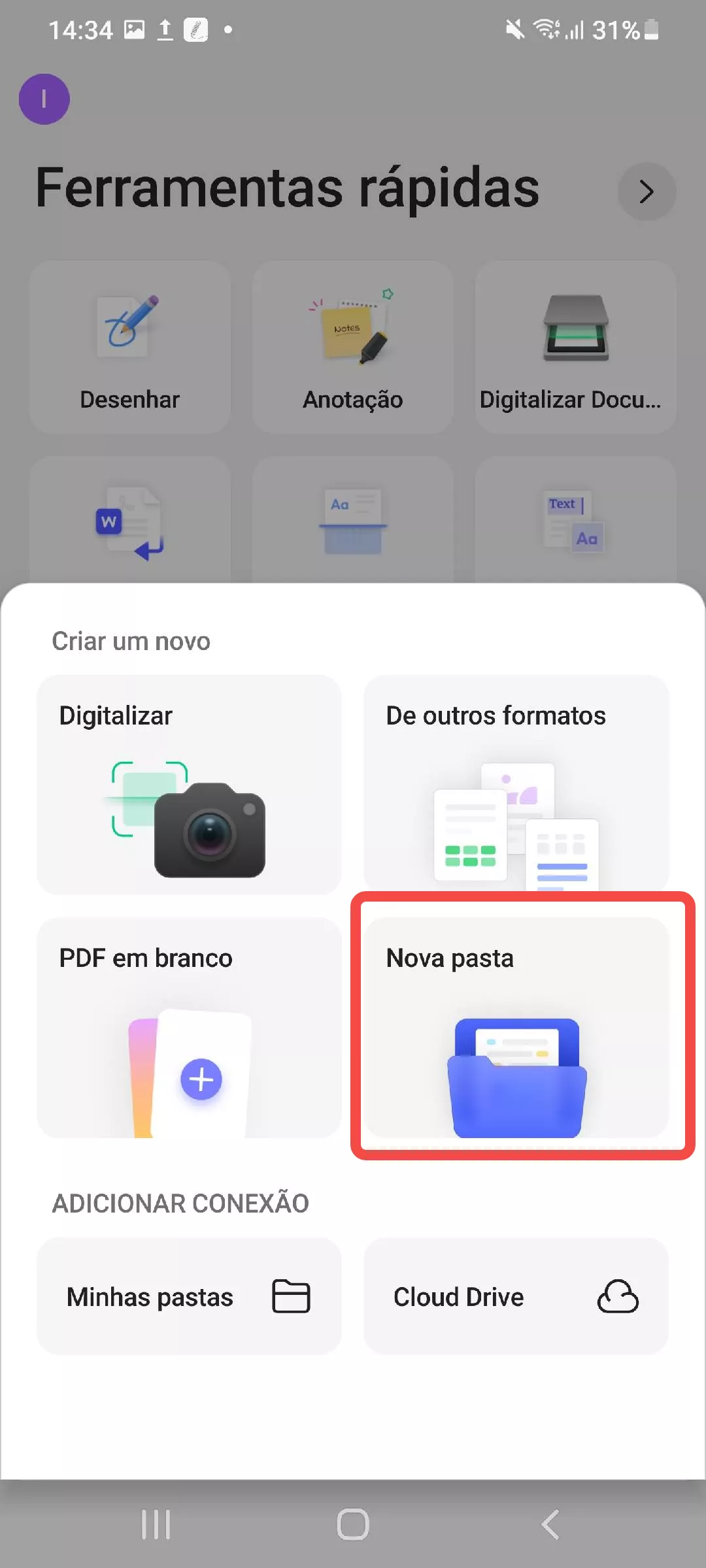This screenshot has width=706, height=1568.
Task: Open the profile avatar circle
Action: 44,98
